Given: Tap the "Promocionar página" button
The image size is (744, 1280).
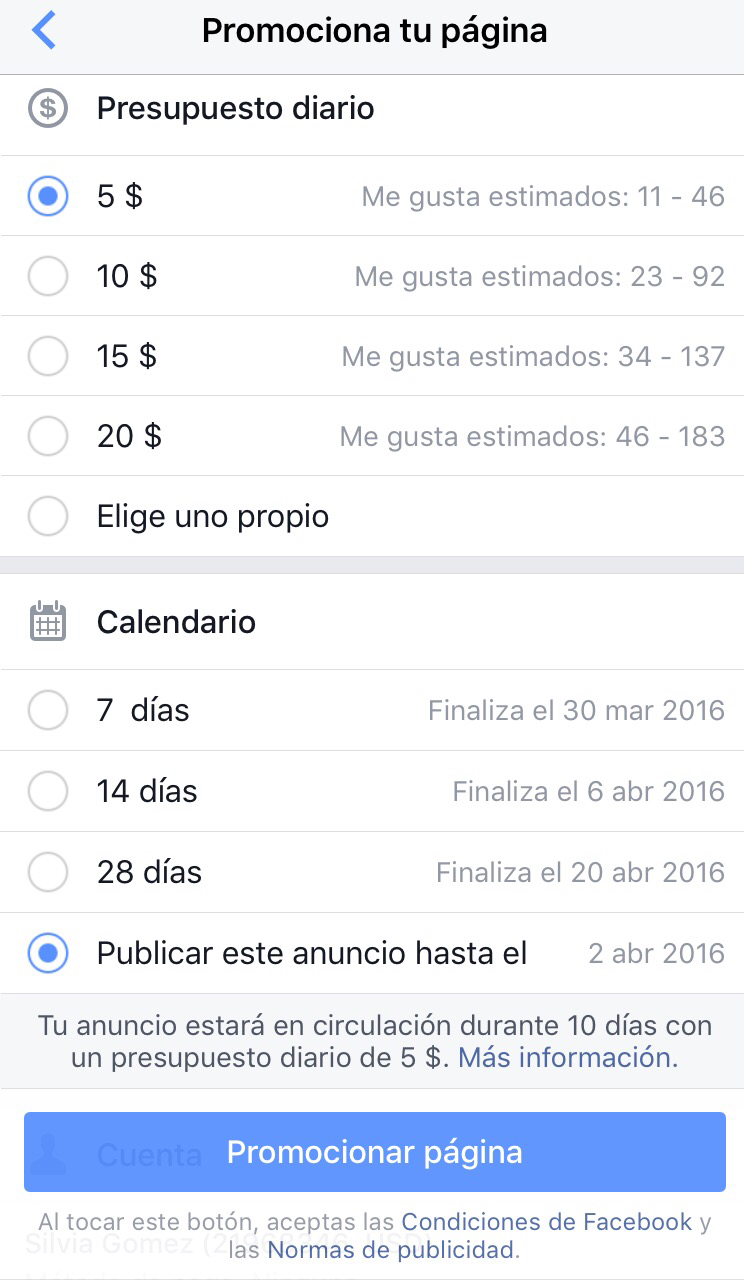Looking at the screenshot, I should point(374,1152).
